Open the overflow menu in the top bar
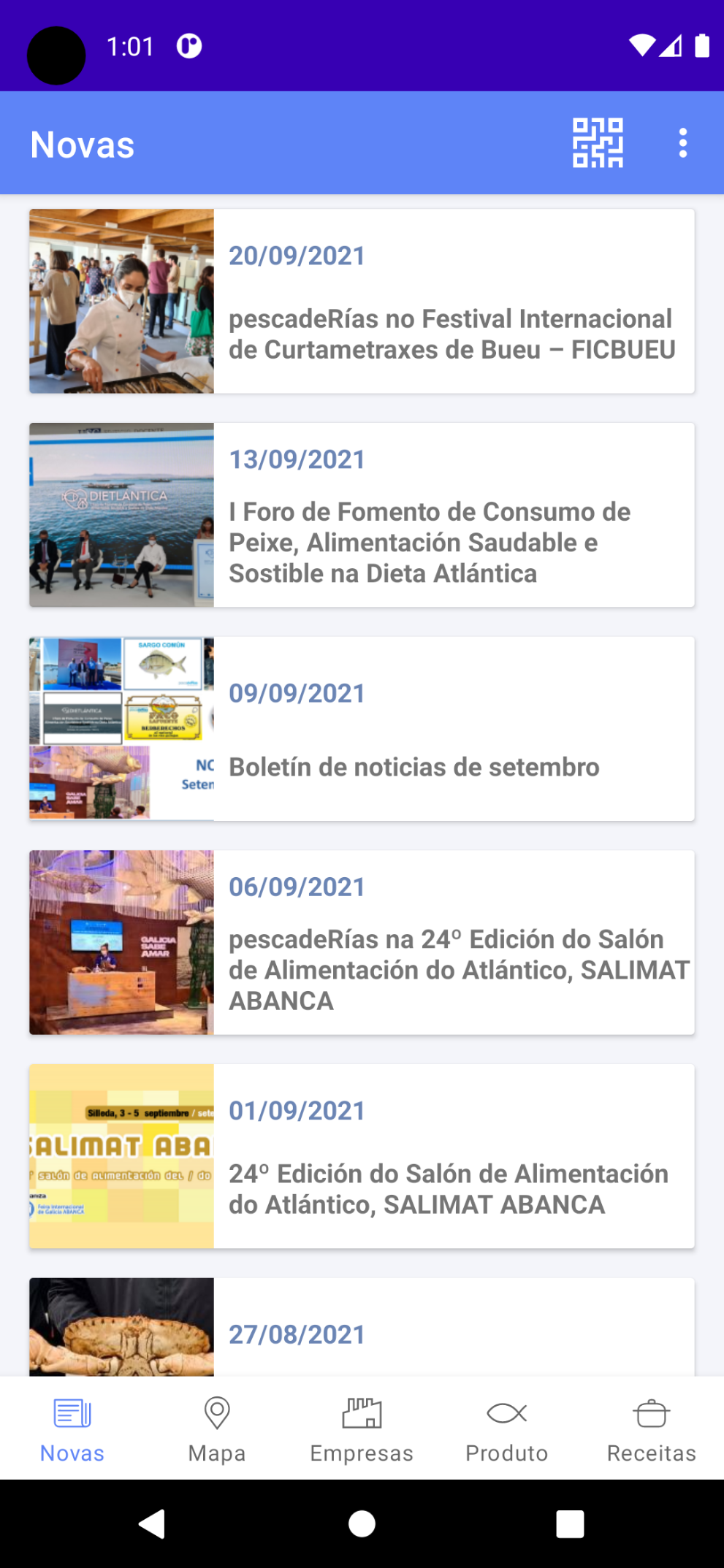This screenshot has height=1568, width=724. (684, 143)
